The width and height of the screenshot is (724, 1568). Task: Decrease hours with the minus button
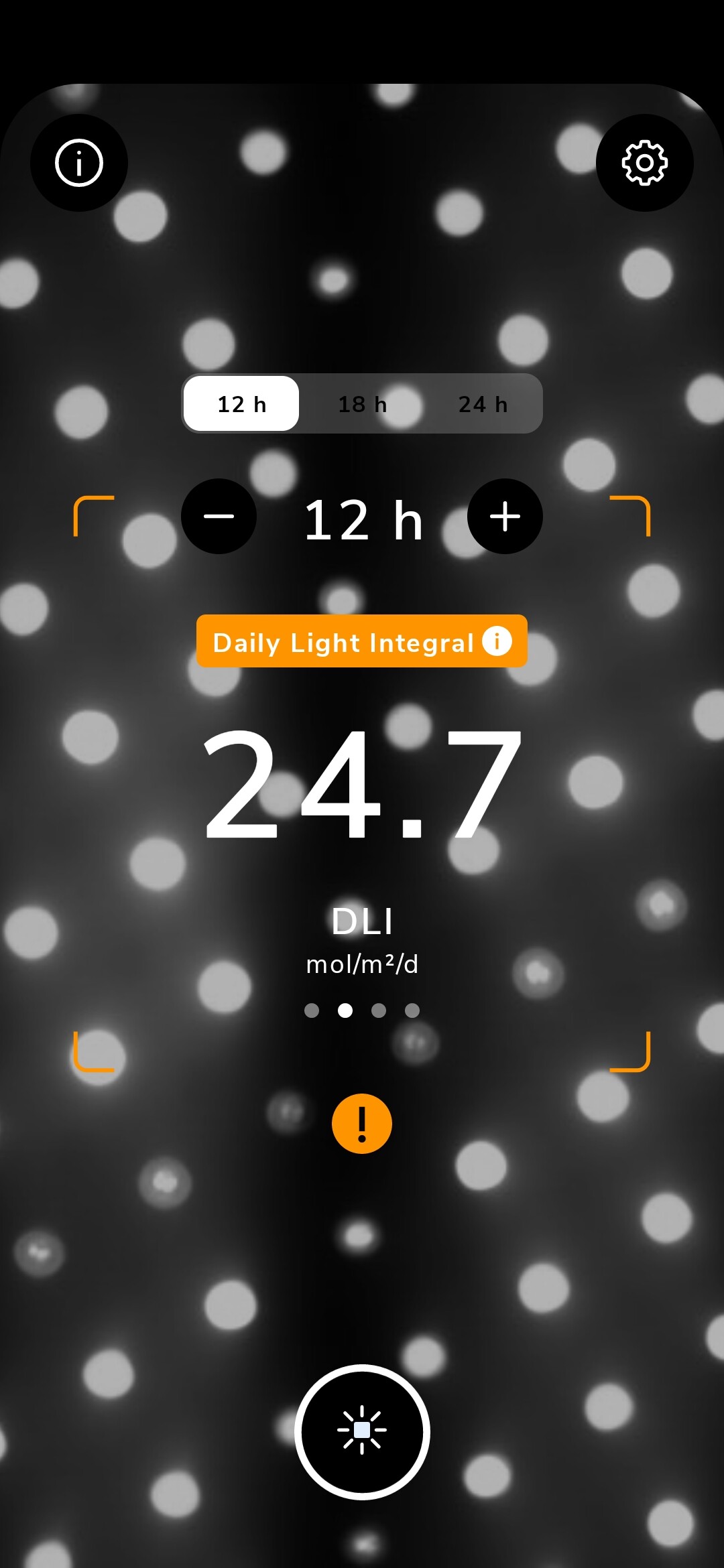click(219, 516)
